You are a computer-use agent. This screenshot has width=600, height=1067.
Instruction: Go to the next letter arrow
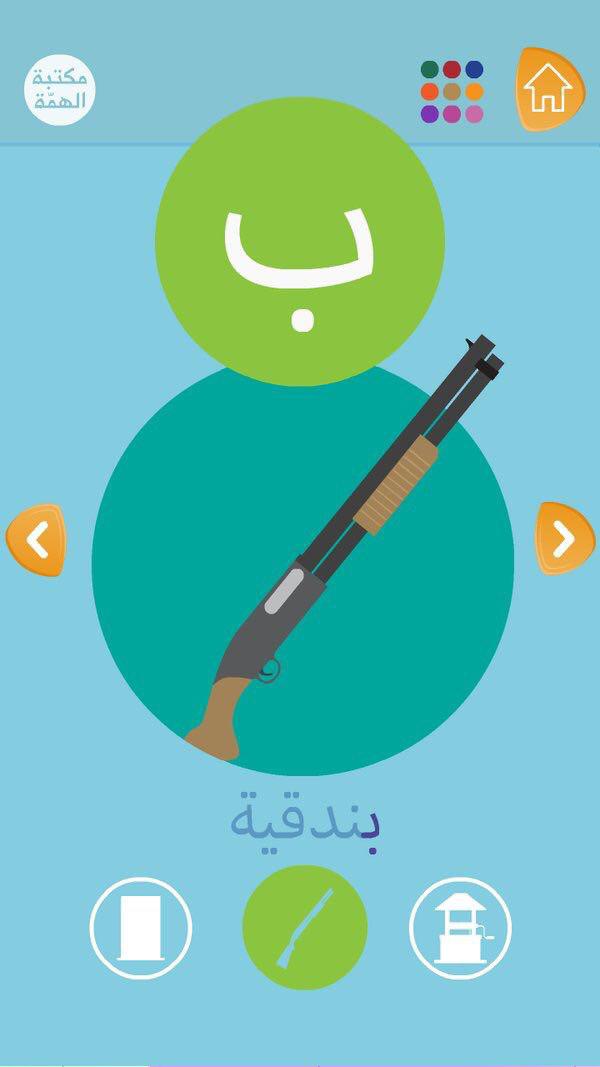click(x=564, y=539)
